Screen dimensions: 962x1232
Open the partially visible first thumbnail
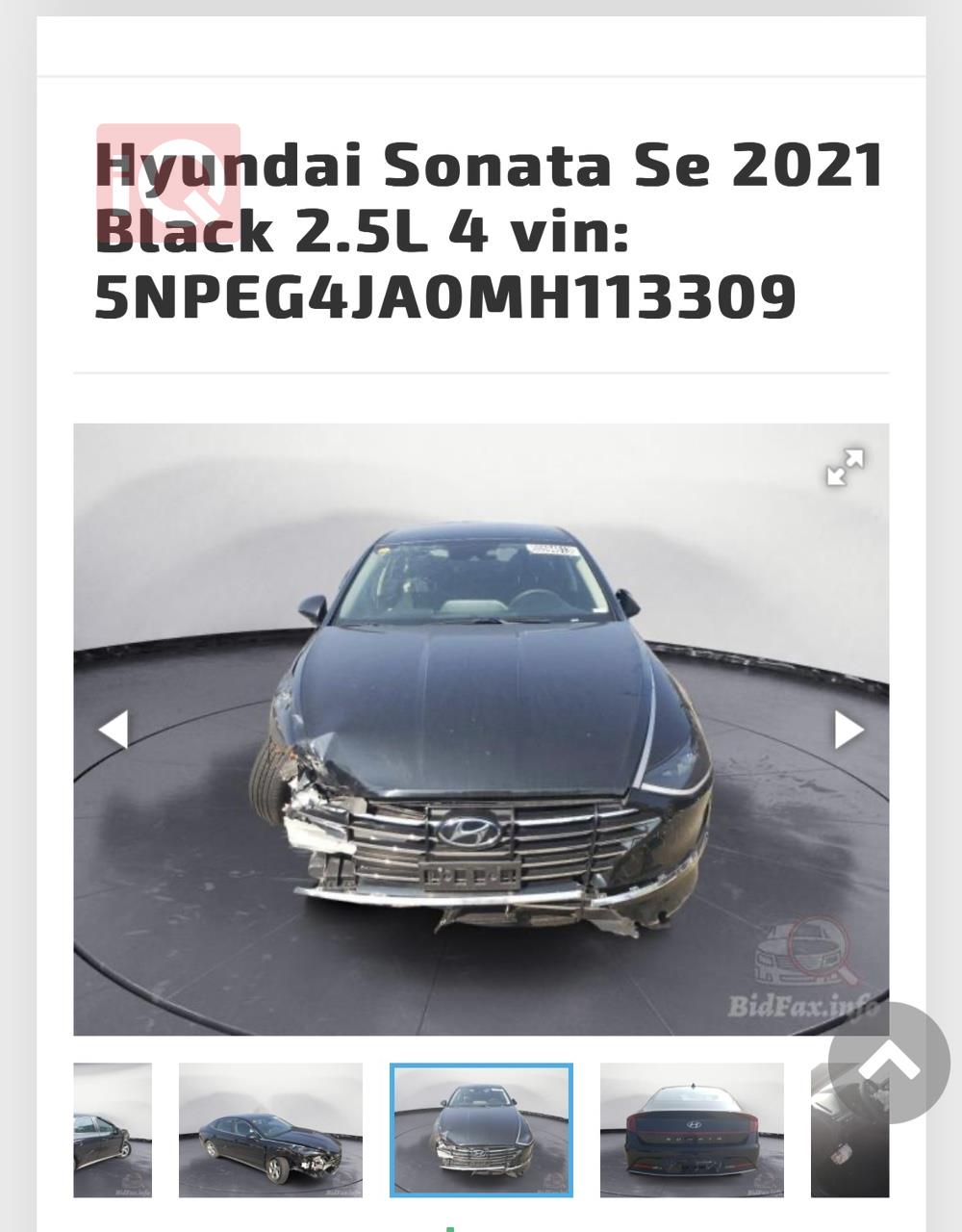[113, 1130]
